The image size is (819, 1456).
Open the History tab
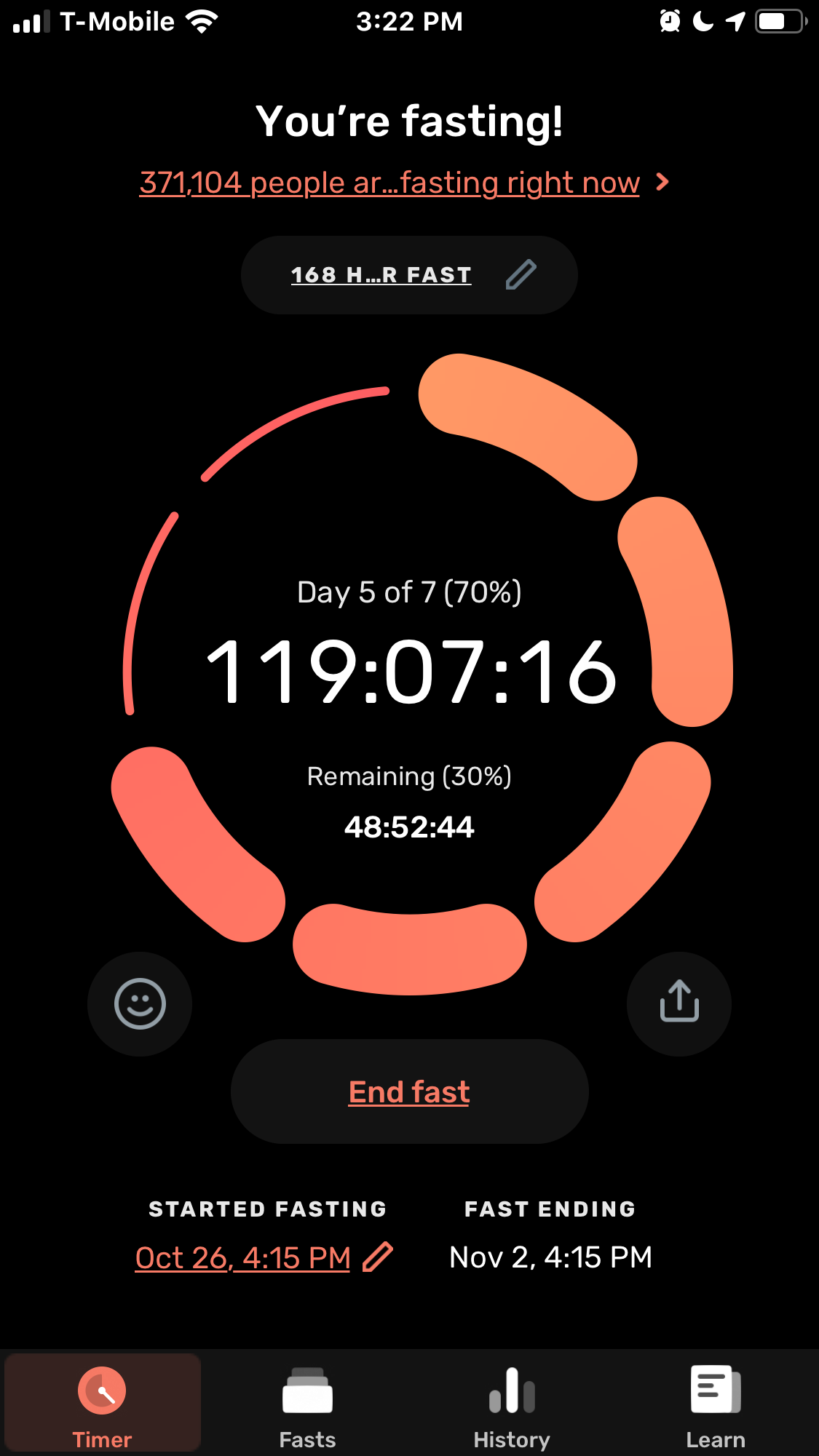(x=512, y=1406)
